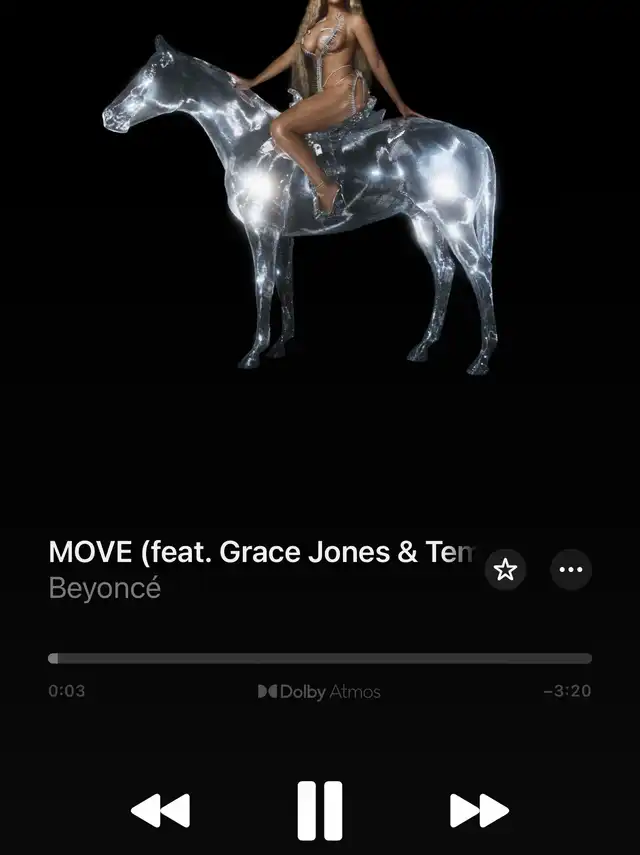Tap the playback progress bar to seek
This screenshot has height=855, width=640.
(320, 659)
